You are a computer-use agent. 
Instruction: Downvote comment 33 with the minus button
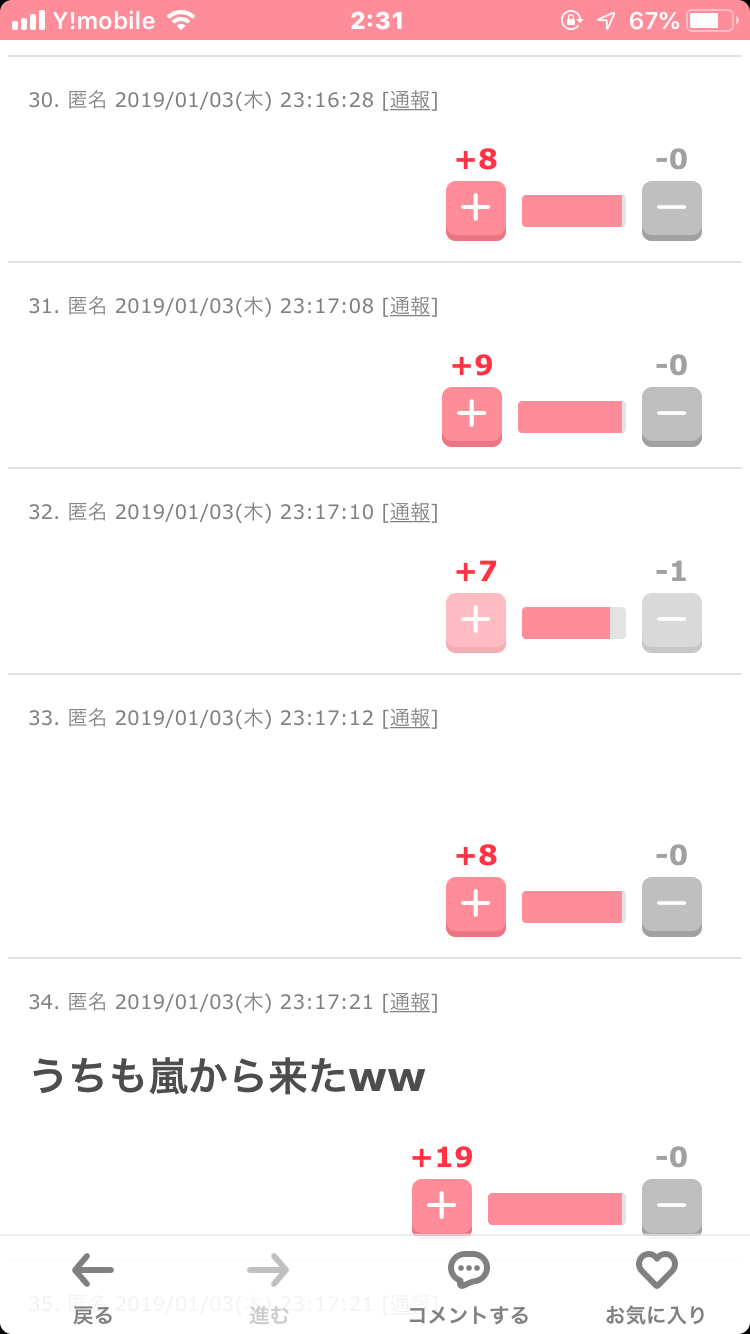[x=672, y=907]
